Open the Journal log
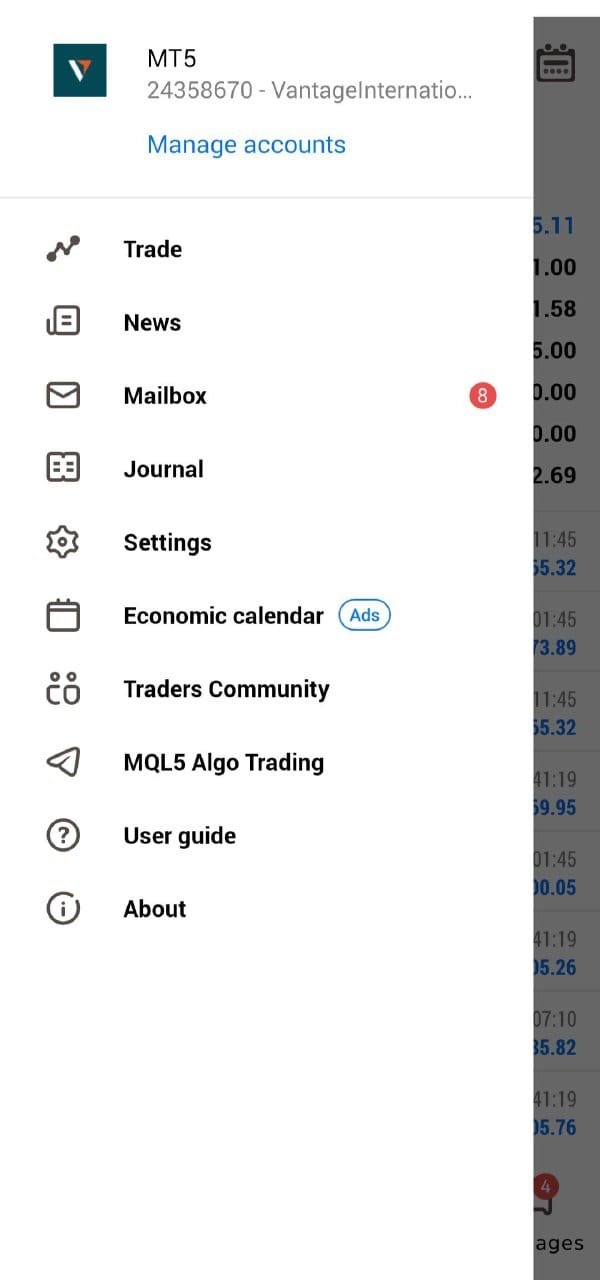Image resolution: width=600 pixels, height=1280 pixels. tap(163, 469)
